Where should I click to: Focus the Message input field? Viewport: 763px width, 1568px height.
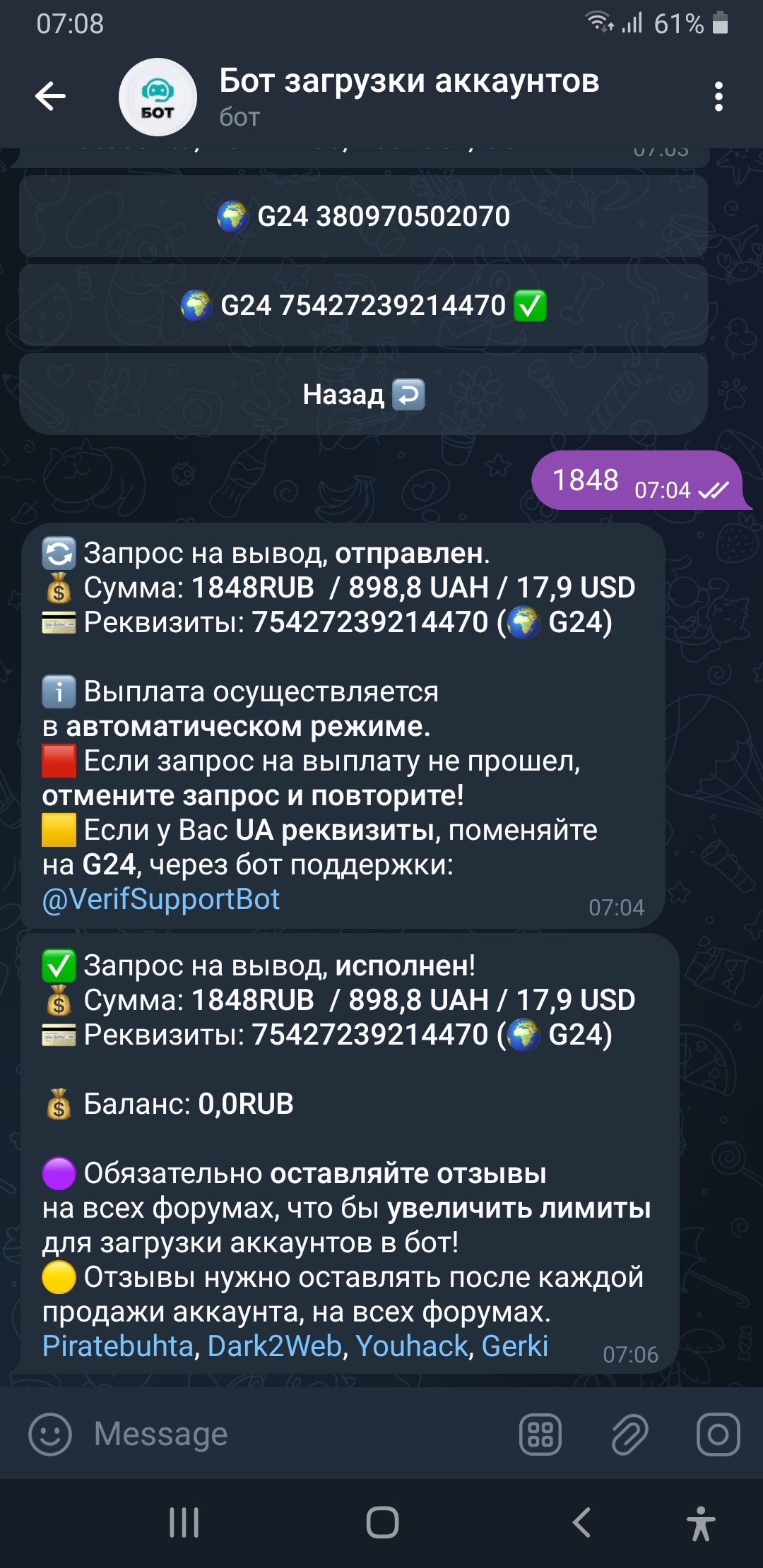pyautogui.click(x=283, y=1434)
